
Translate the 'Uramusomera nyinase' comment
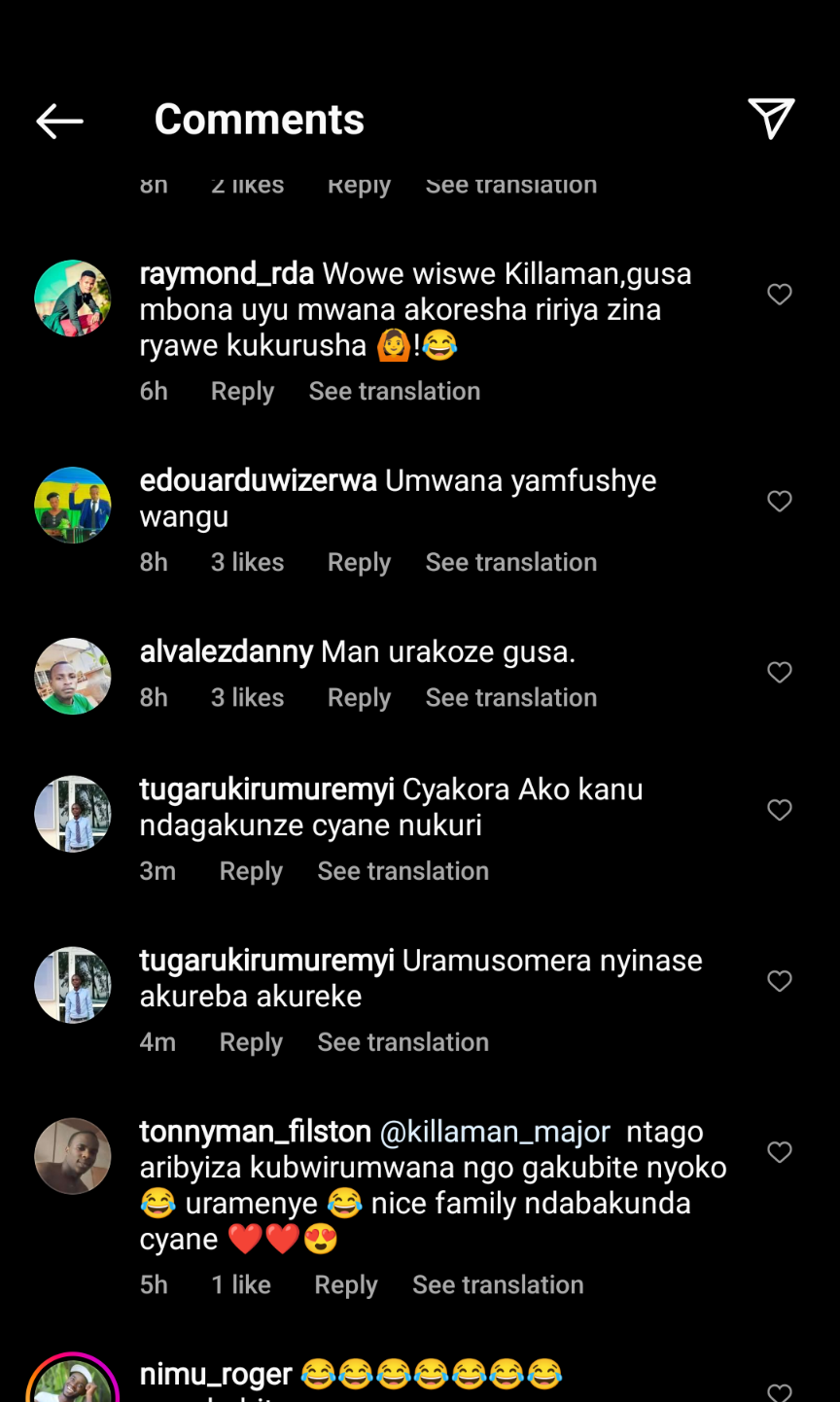click(x=402, y=1042)
